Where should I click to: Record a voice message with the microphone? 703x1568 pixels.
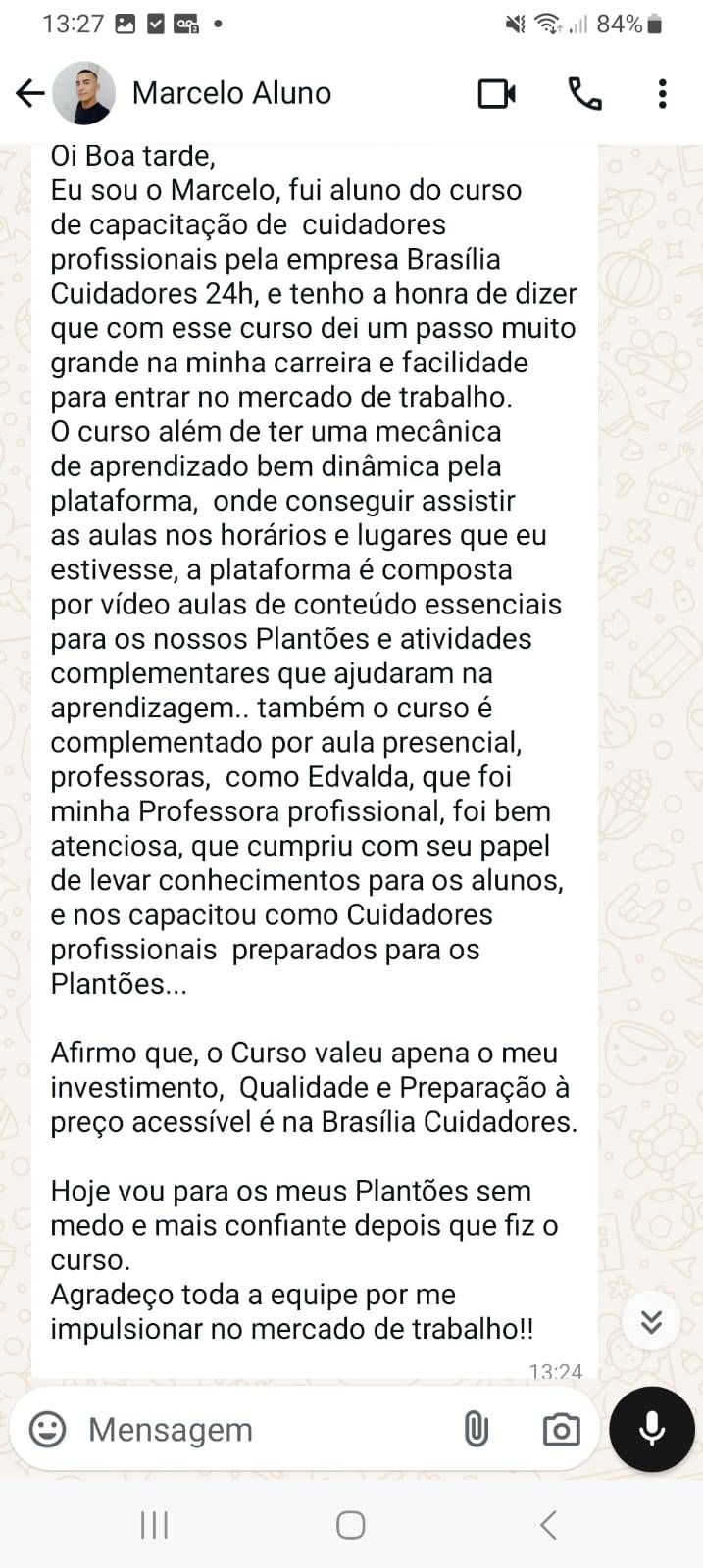[x=652, y=1429]
